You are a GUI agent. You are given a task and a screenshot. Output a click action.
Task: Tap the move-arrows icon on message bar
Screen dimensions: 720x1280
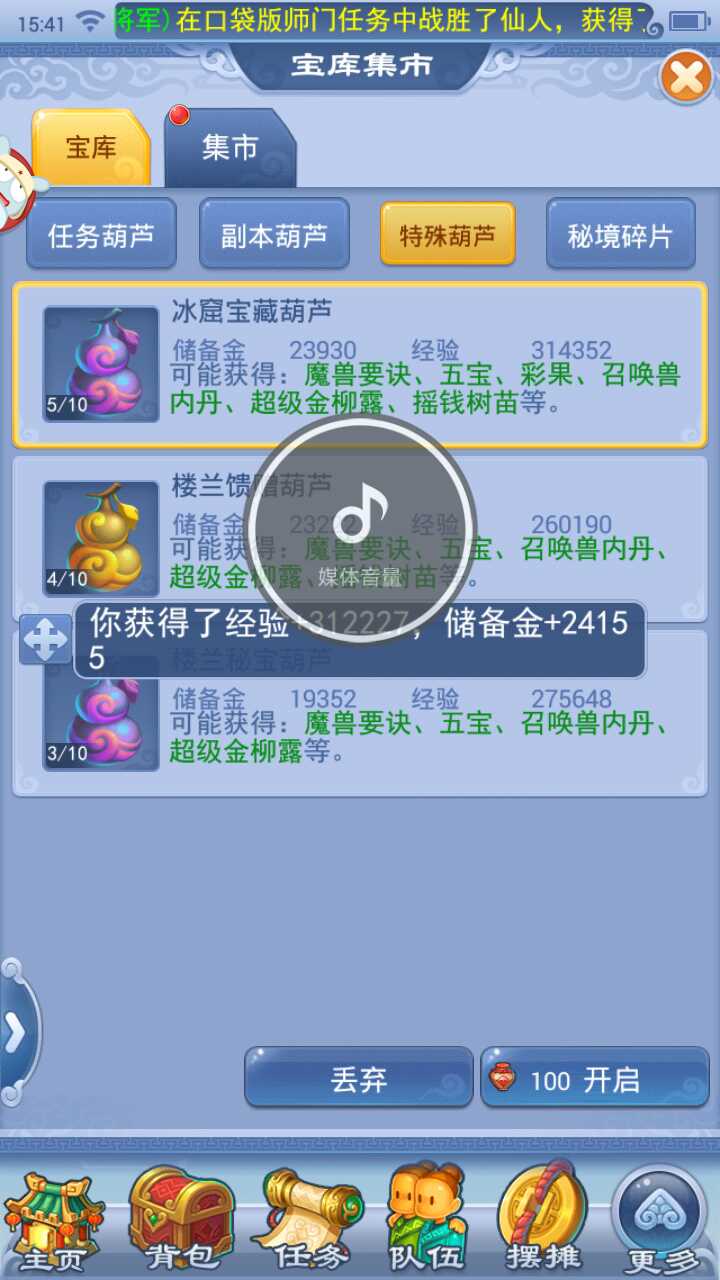point(45,640)
